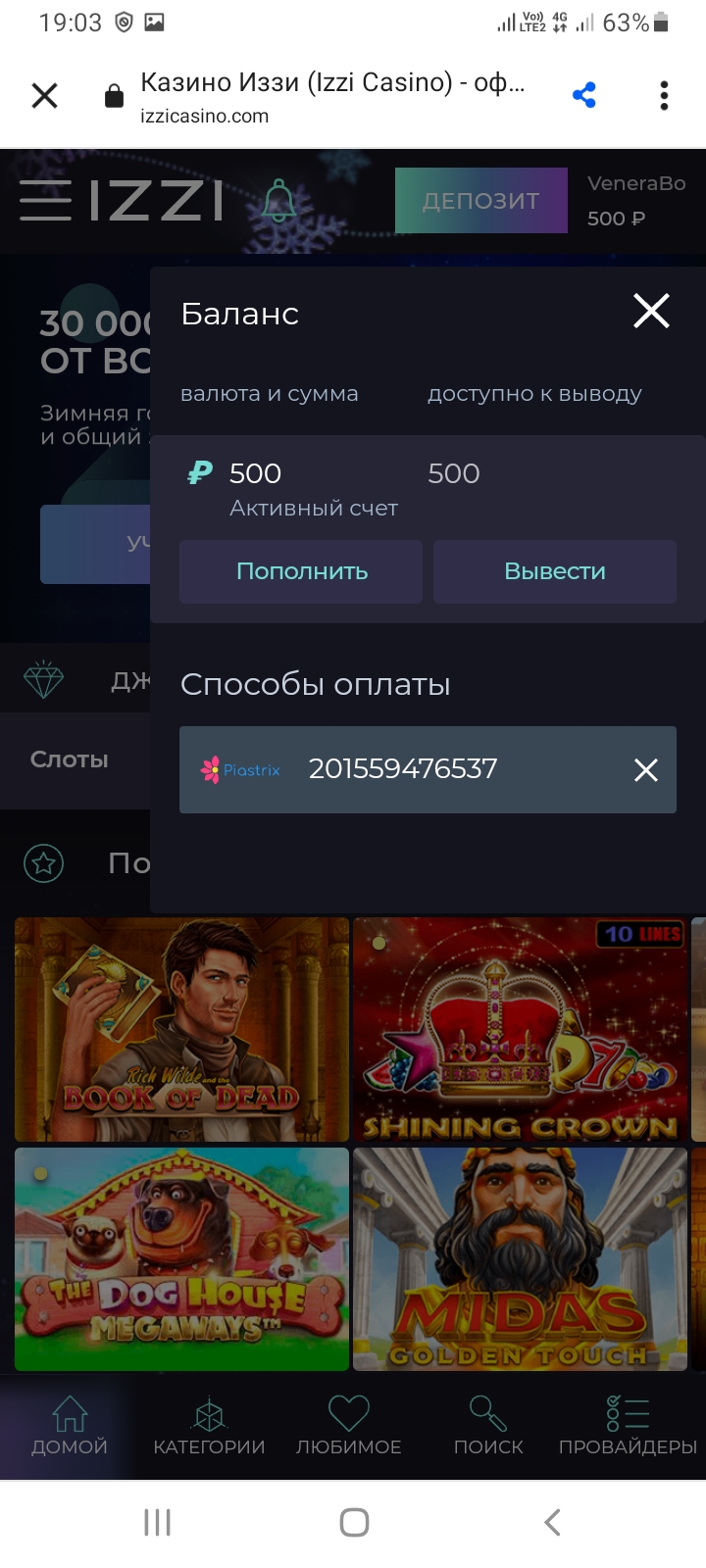Close the browser custom tab

coord(45,96)
